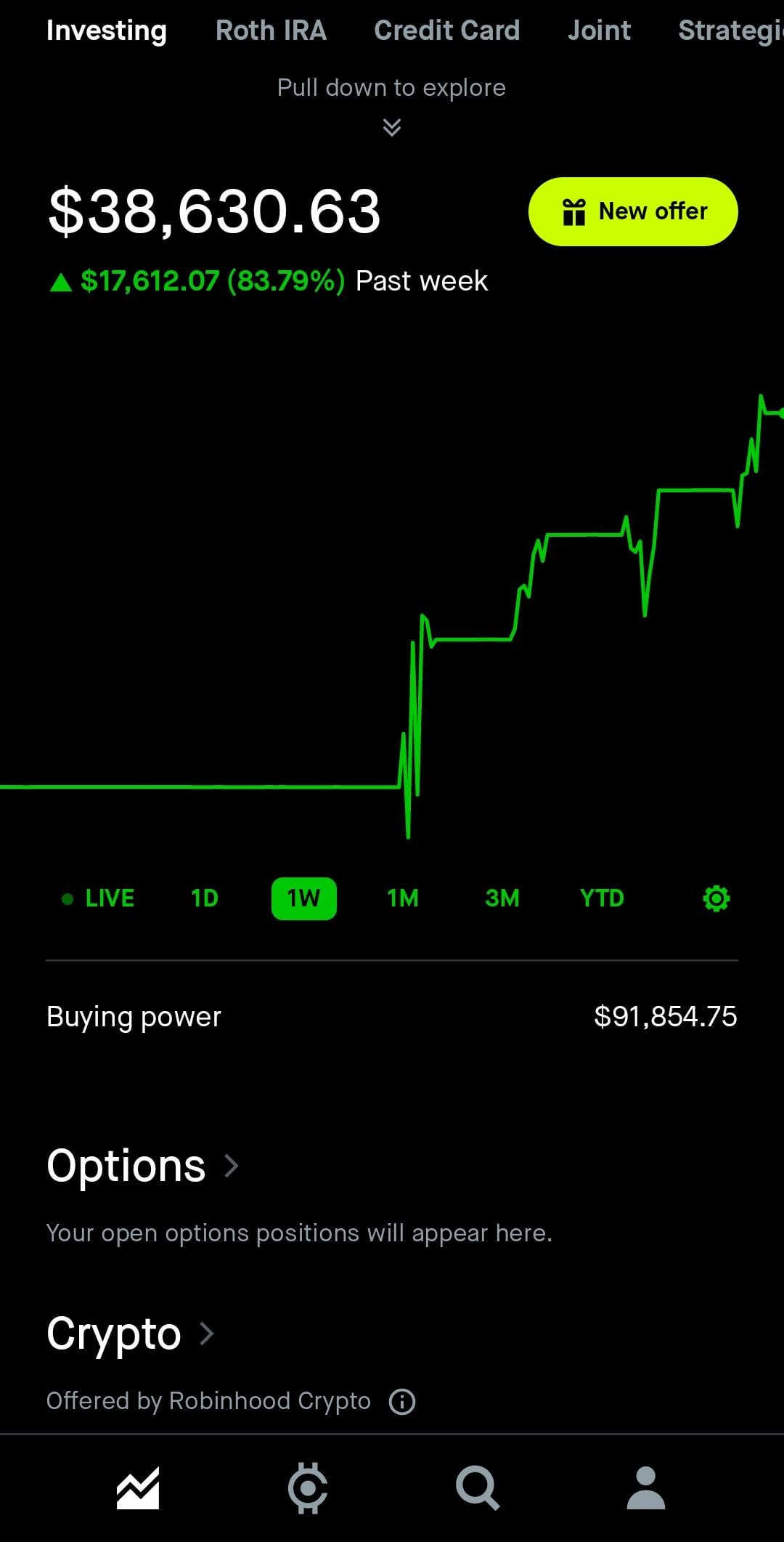Open search from the bottom bar
Viewport: 784px width, 1542px height.
477,1488
